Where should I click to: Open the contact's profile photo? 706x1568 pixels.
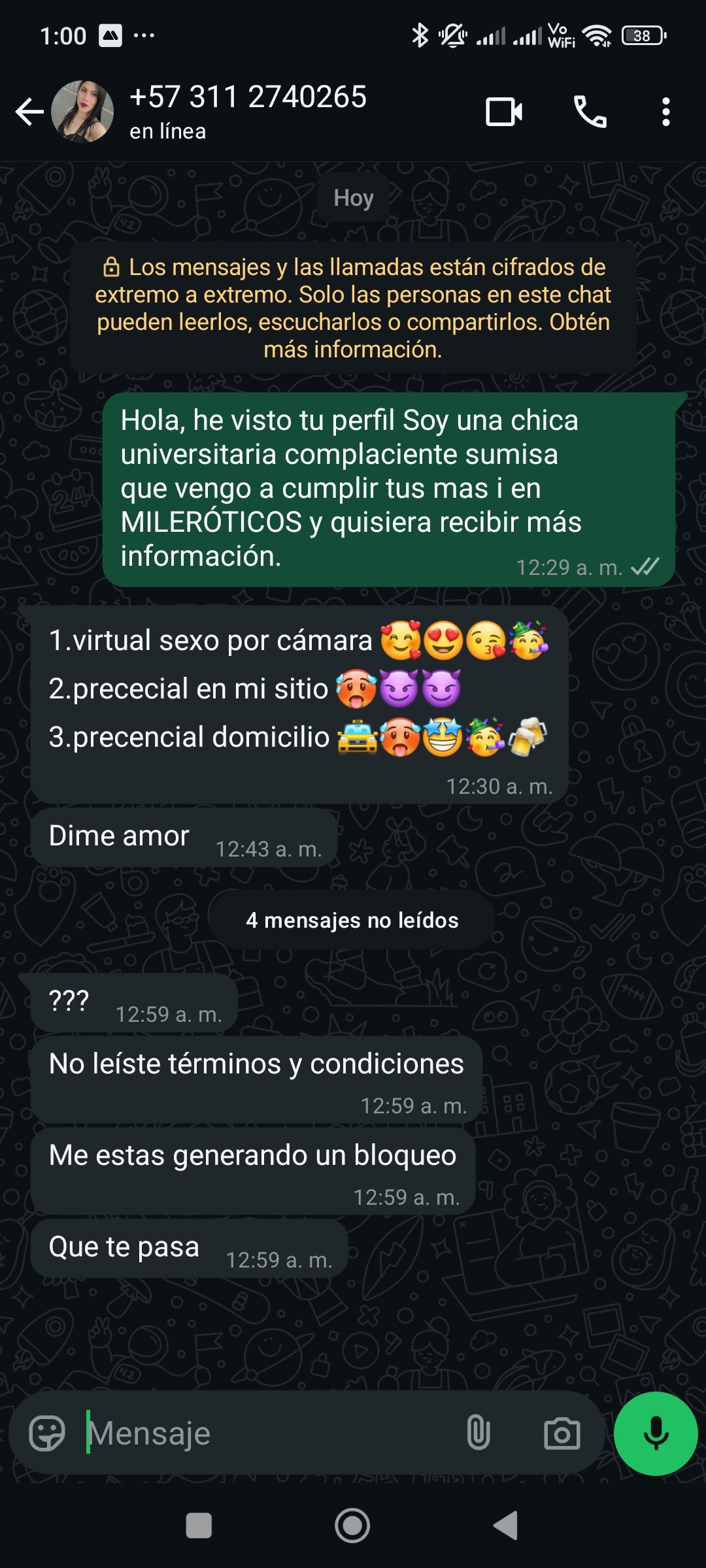[x=82, y=112]
